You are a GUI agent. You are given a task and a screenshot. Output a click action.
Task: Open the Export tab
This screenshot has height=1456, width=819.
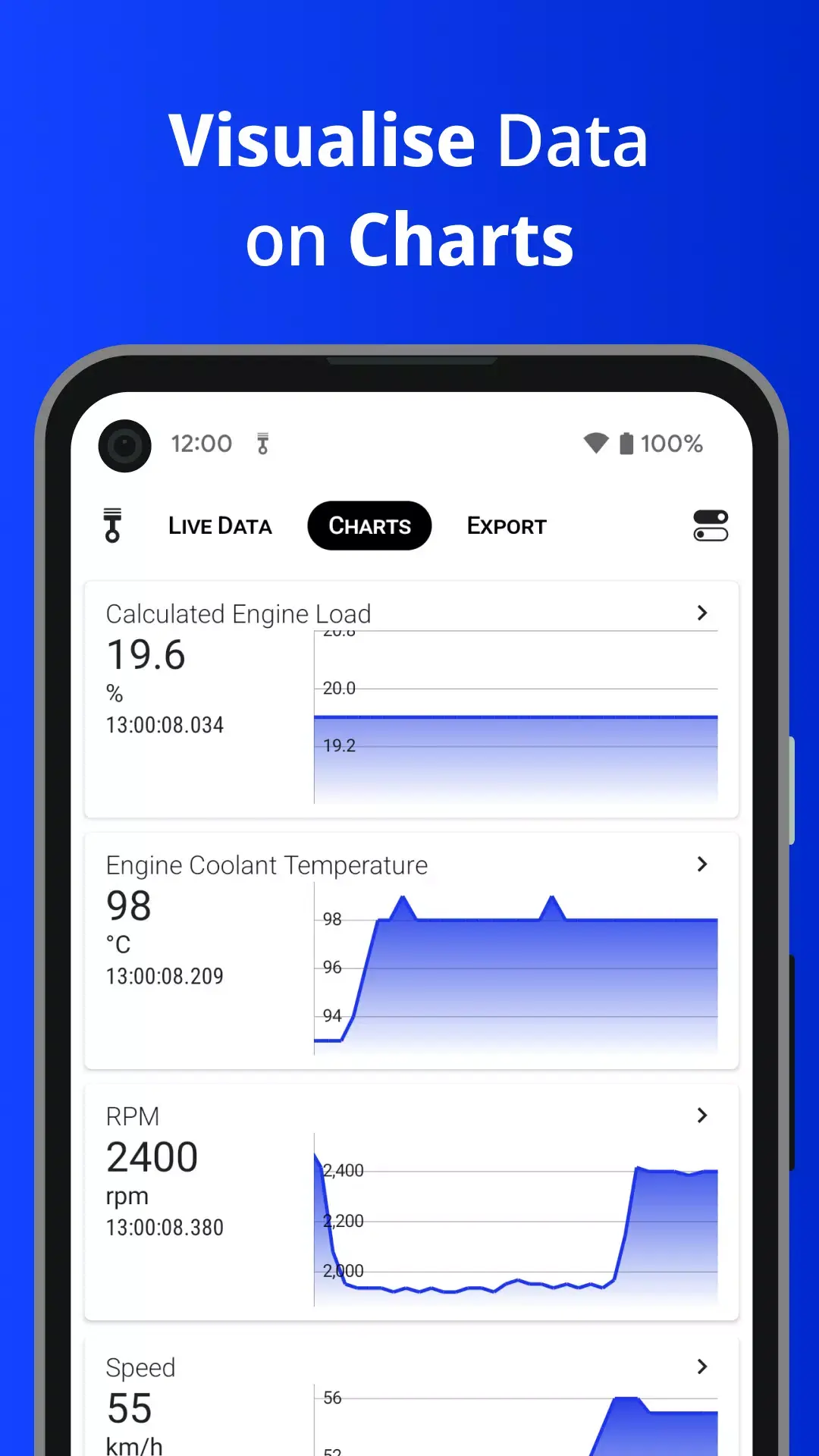coord(506,525)
